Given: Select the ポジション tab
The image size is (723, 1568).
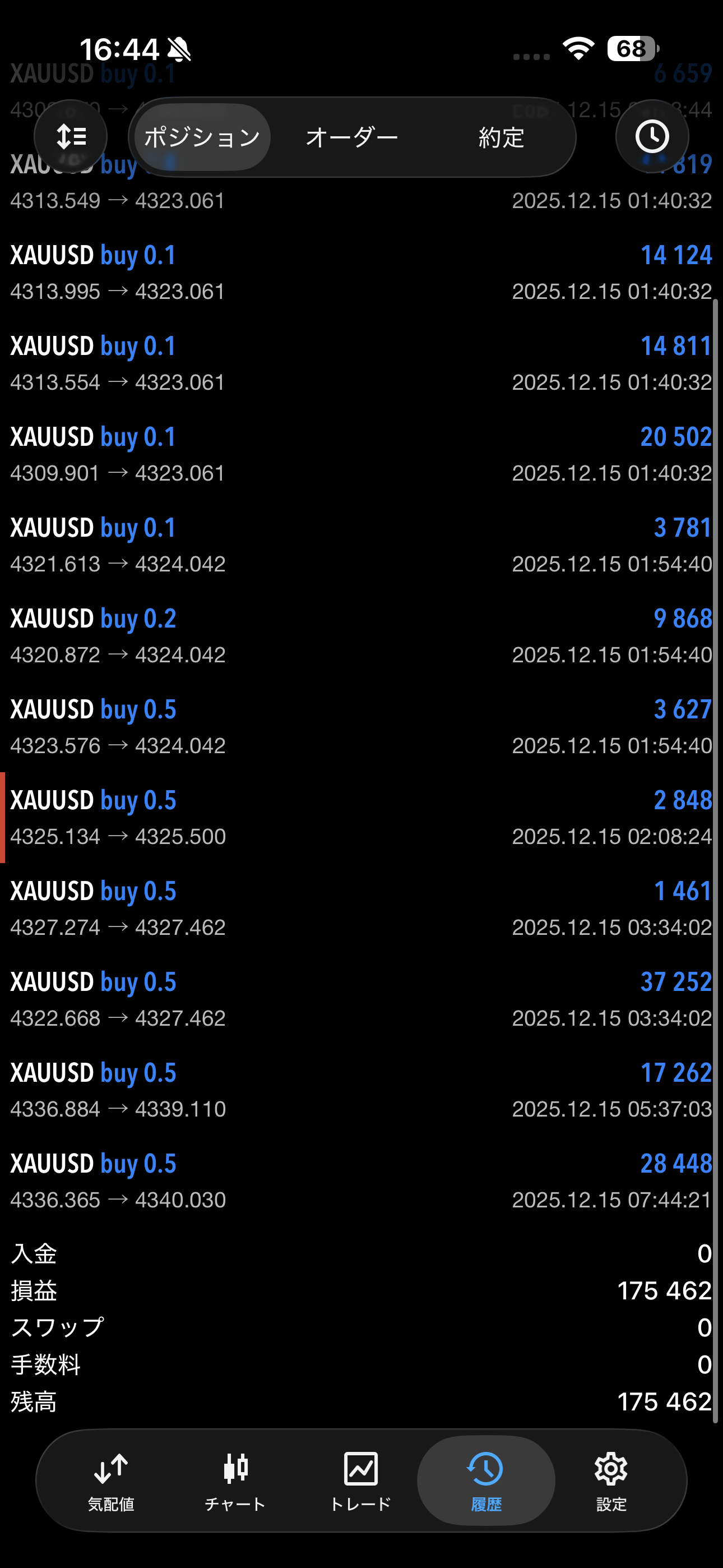Looking at the screenshot, I should [202, 137].
